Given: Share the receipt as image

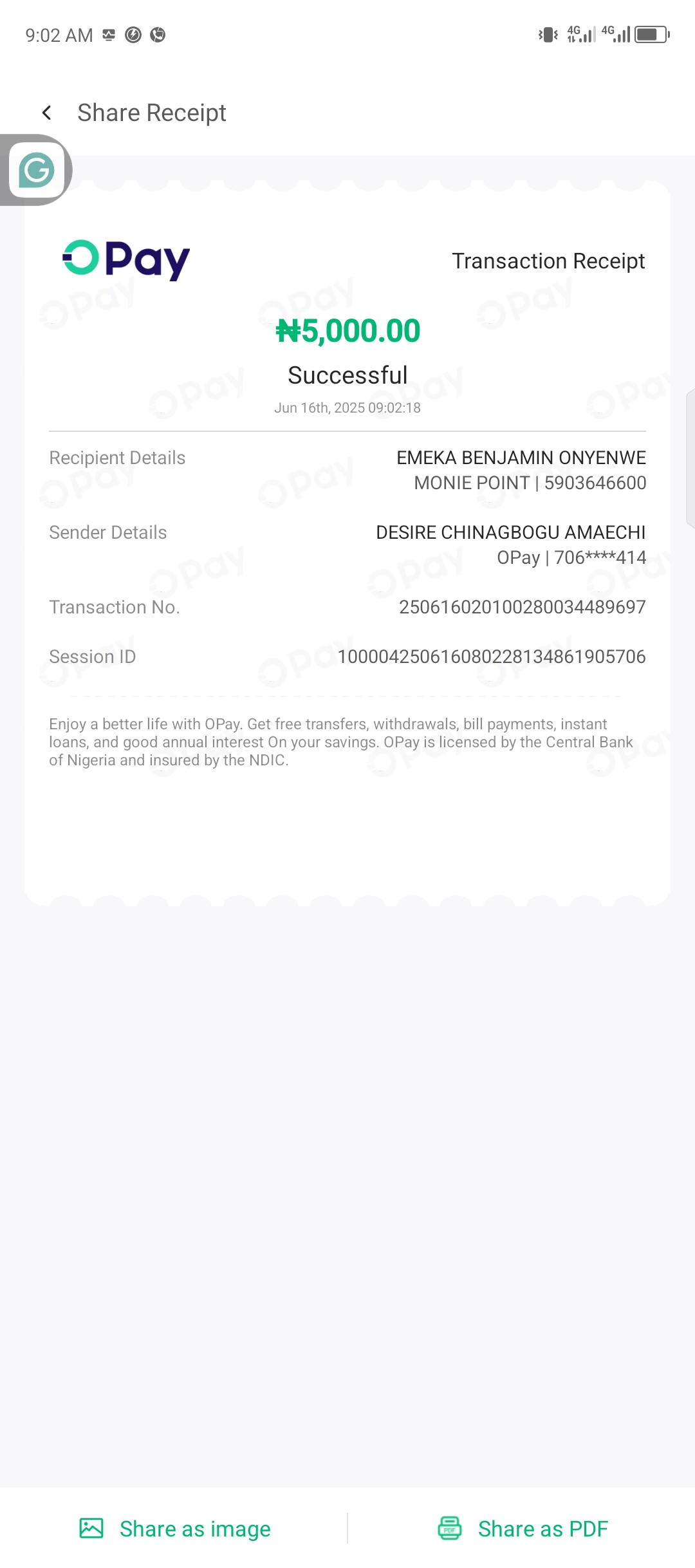Looking at the screenshot, I should (175, 1528).
